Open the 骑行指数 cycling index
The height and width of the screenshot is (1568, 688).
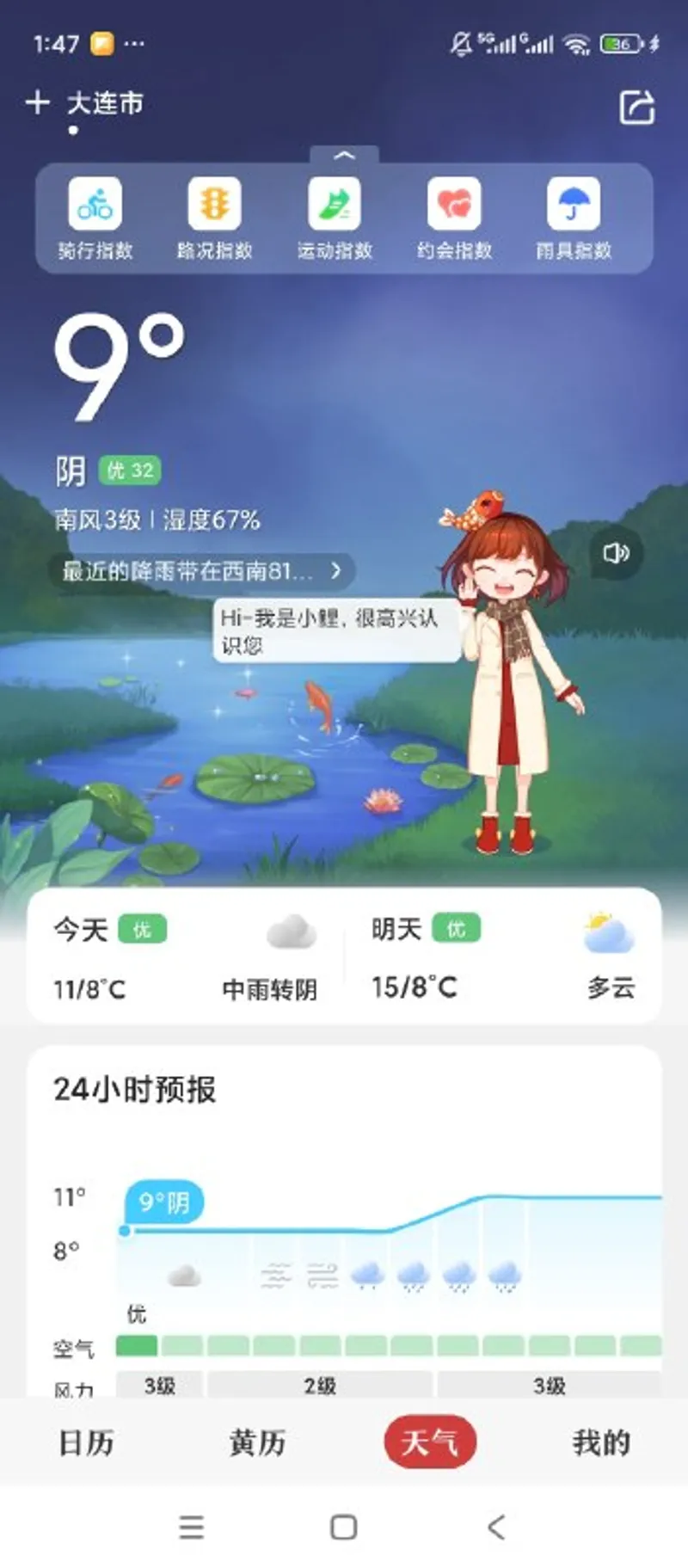(x=93, y=206)
